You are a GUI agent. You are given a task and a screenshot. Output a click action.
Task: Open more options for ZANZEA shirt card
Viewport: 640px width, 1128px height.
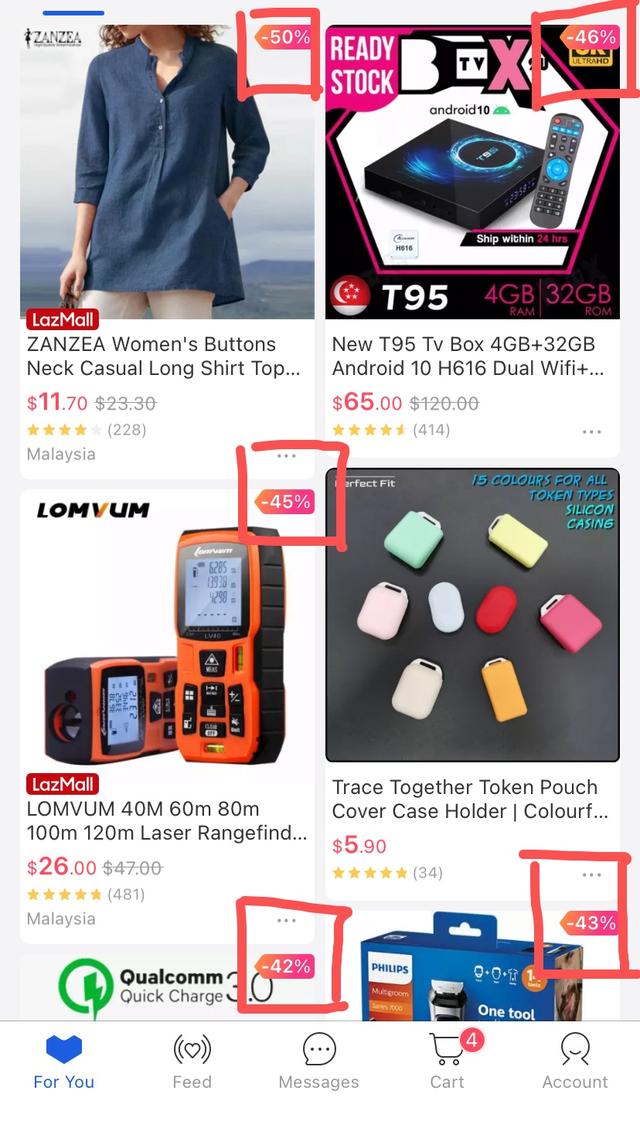coord(287,455)
